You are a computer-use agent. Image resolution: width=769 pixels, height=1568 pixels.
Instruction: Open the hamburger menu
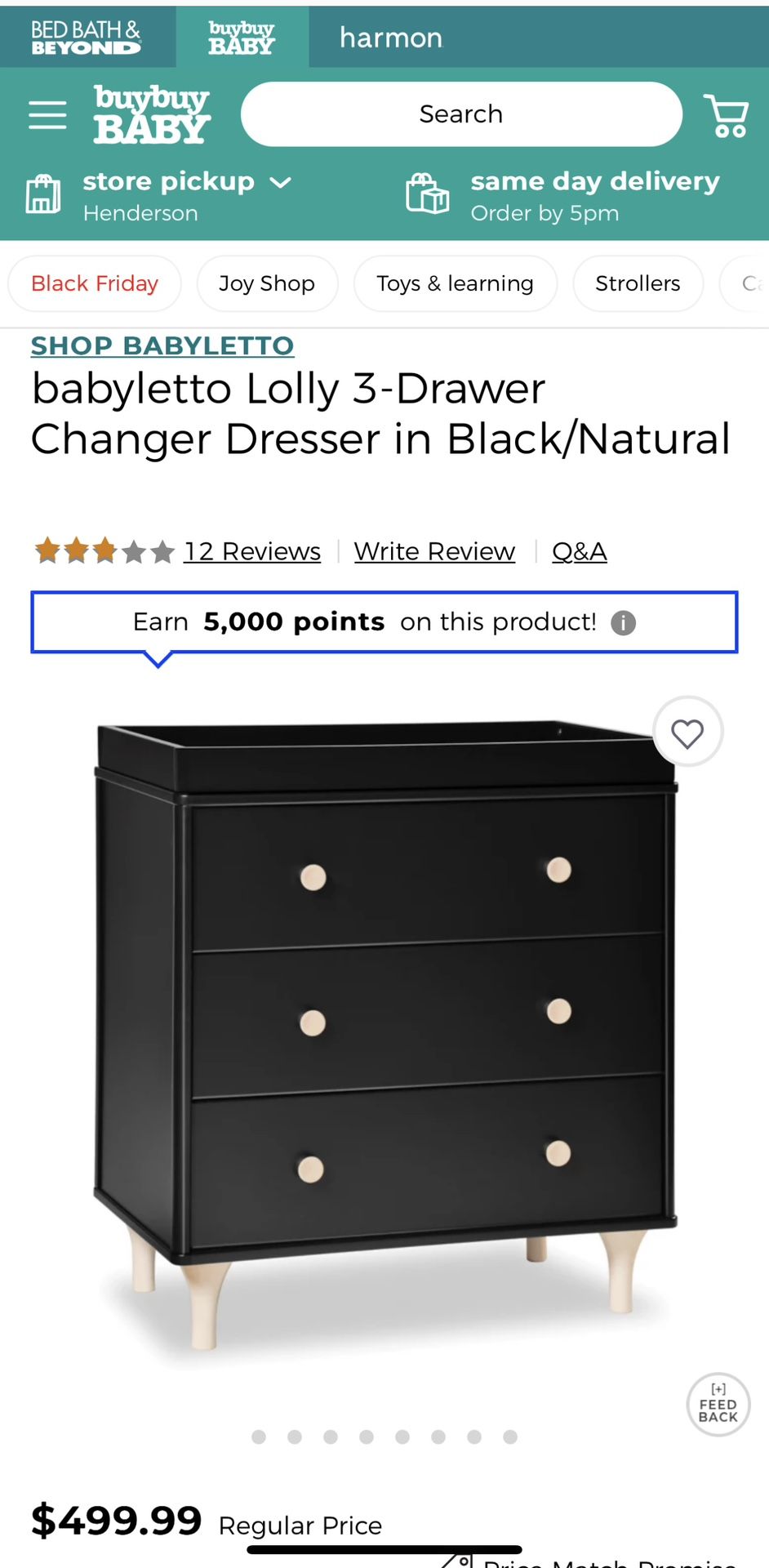coord(47,115)
